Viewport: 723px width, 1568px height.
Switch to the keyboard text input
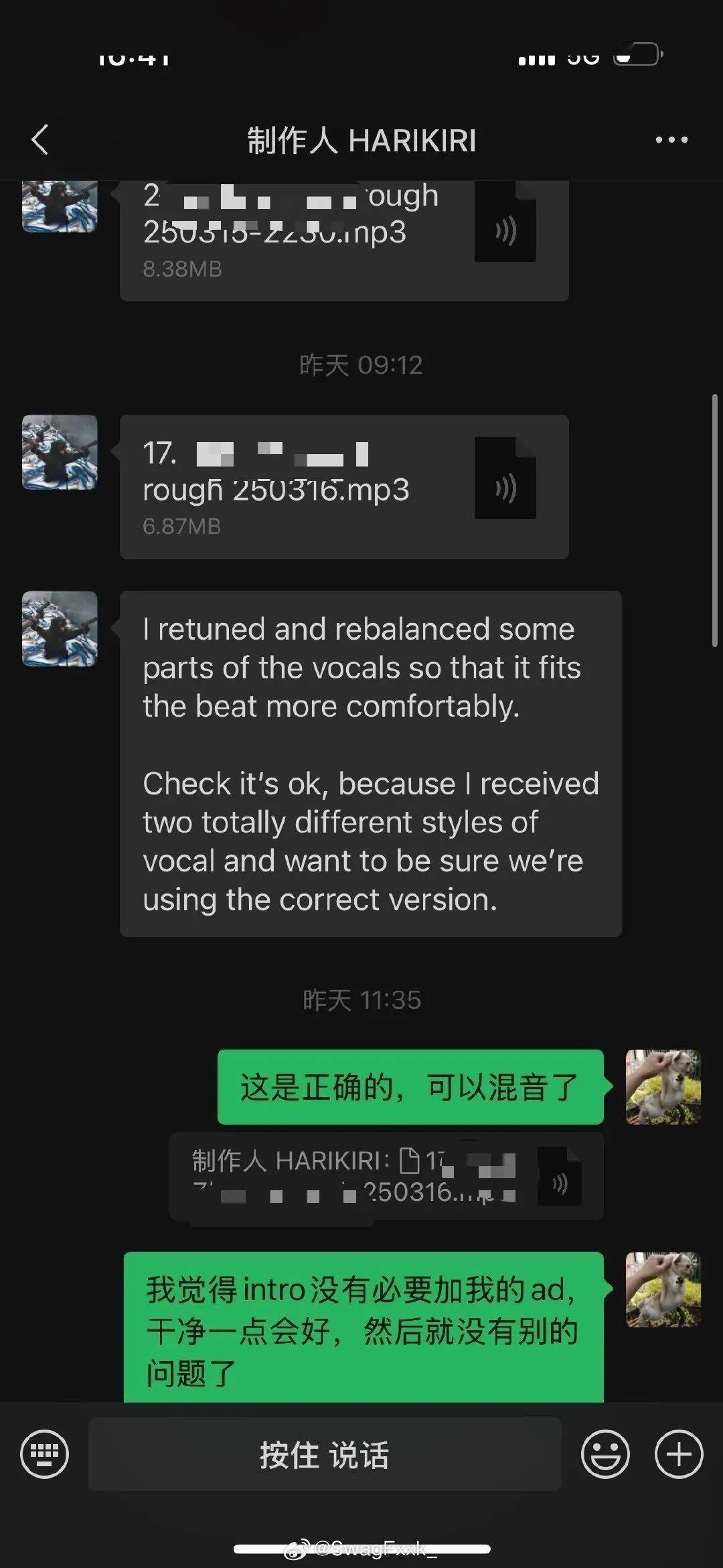pyautogui.click(x=44, y=1453)
